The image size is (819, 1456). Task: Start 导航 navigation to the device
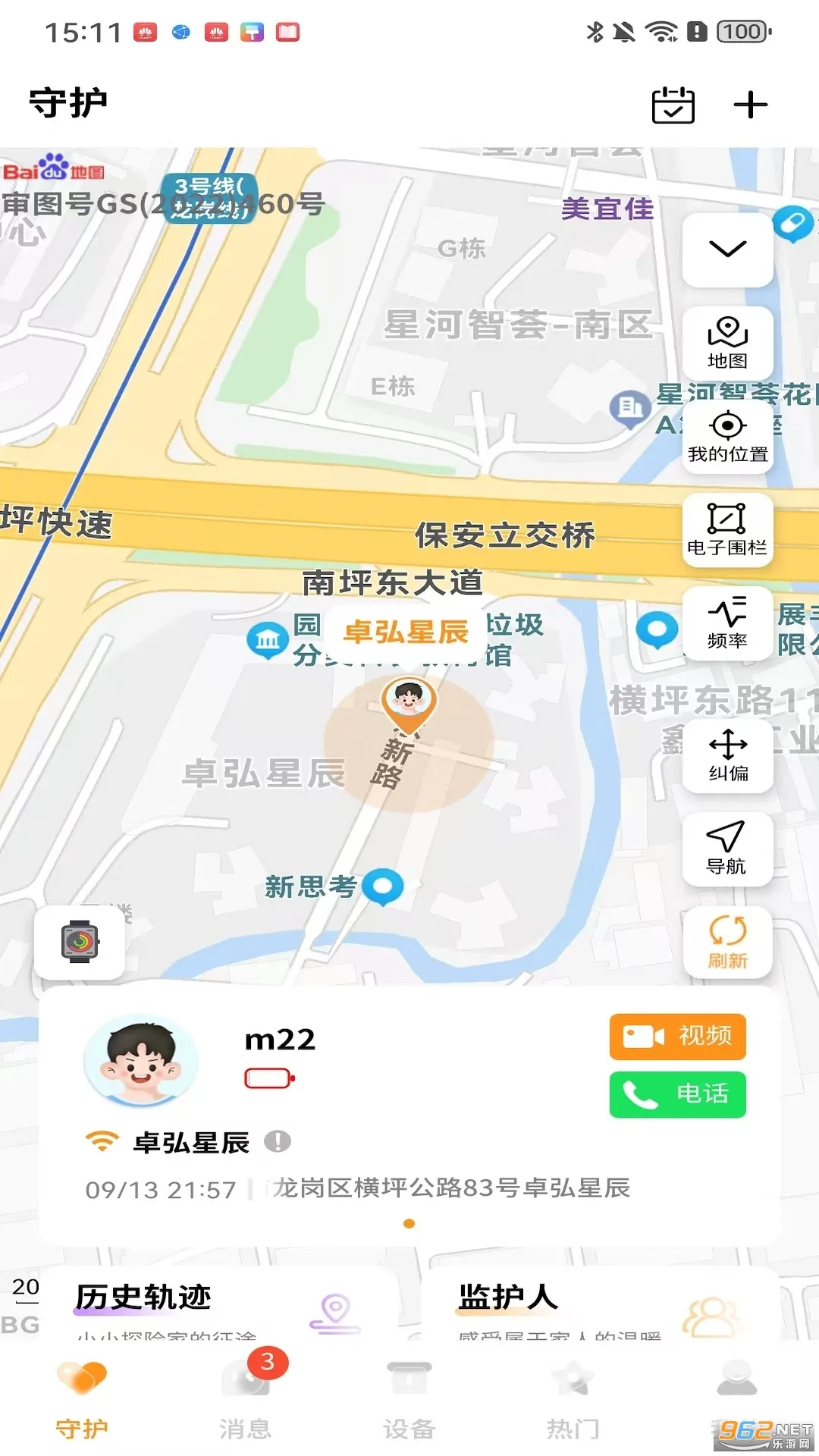point(727,849)
